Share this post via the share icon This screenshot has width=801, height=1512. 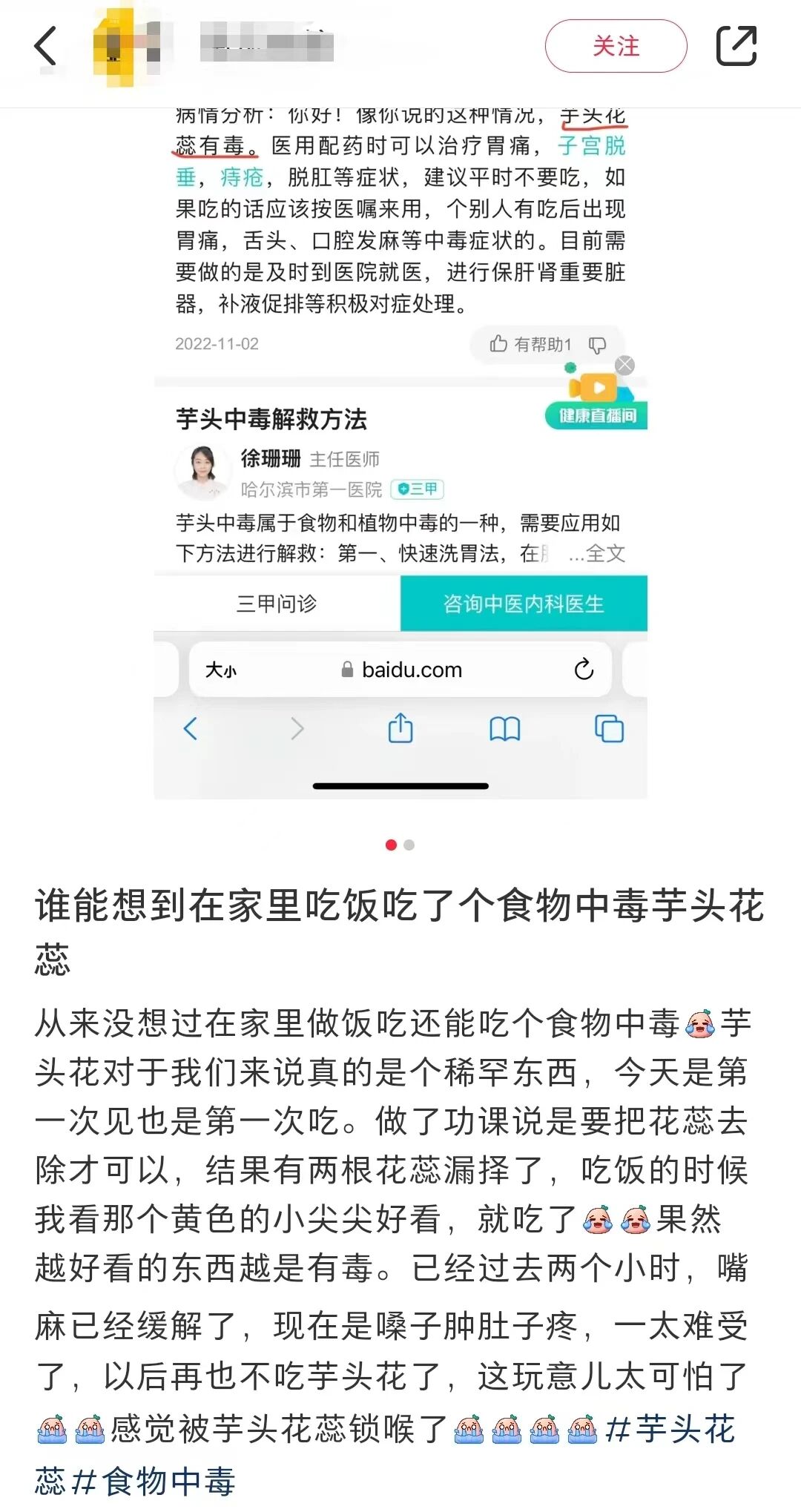736,46
